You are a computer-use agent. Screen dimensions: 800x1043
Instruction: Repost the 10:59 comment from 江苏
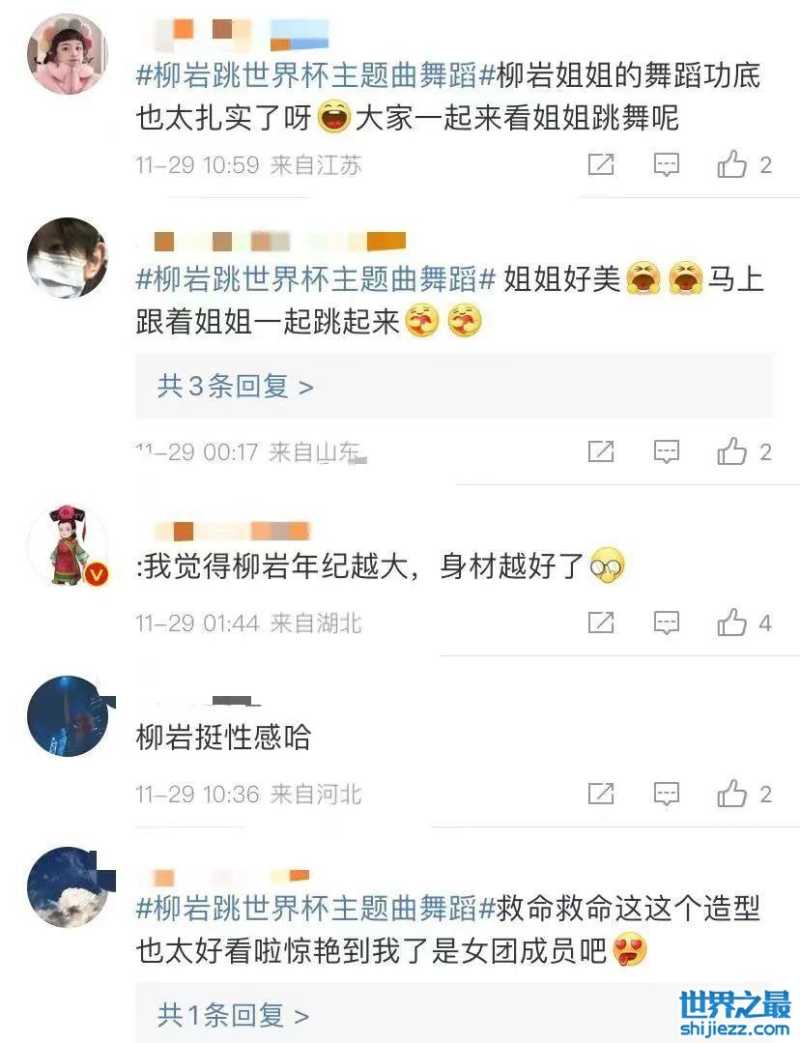[x=600, y=165]
